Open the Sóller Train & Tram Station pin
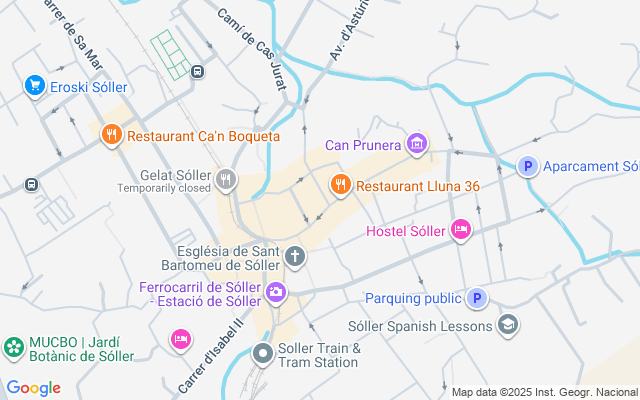Screen dimensions: 640x400 click(x=263, y=353)
